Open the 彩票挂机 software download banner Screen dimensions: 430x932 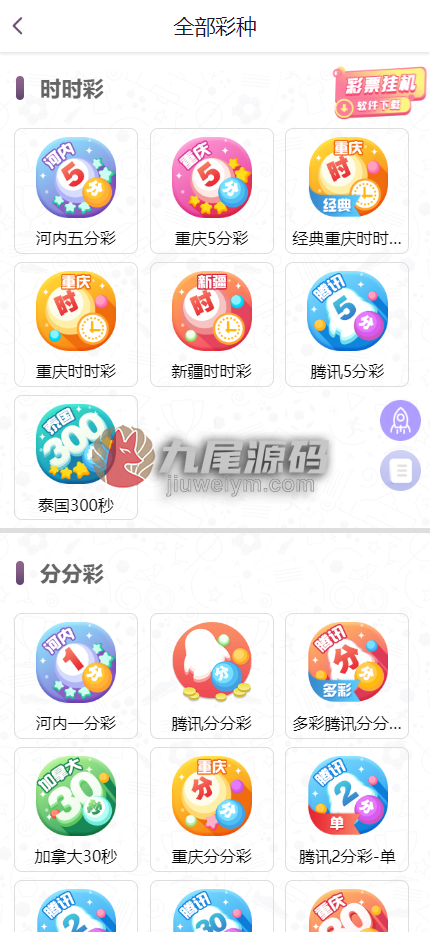coord(381,92)
